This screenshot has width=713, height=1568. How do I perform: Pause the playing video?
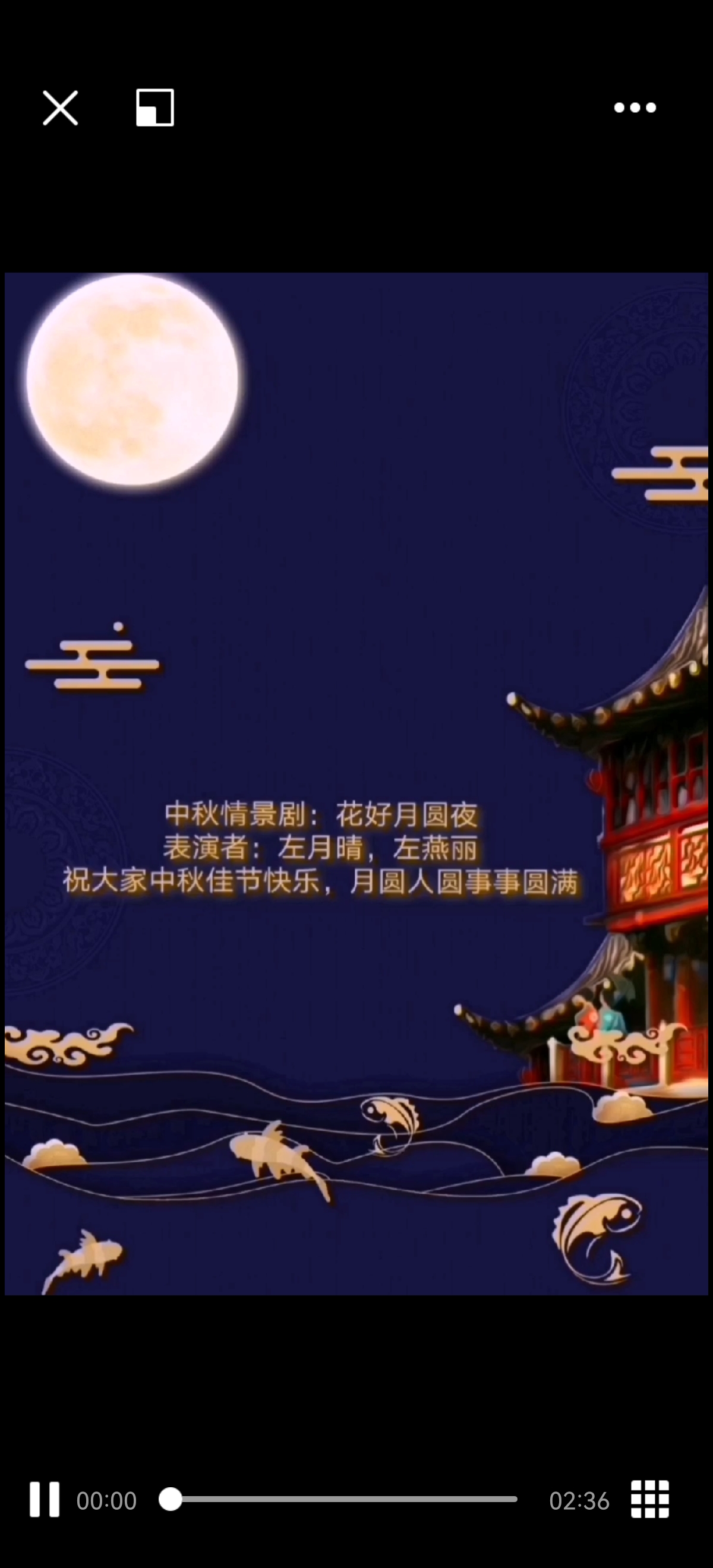(x=45, y=1499)
